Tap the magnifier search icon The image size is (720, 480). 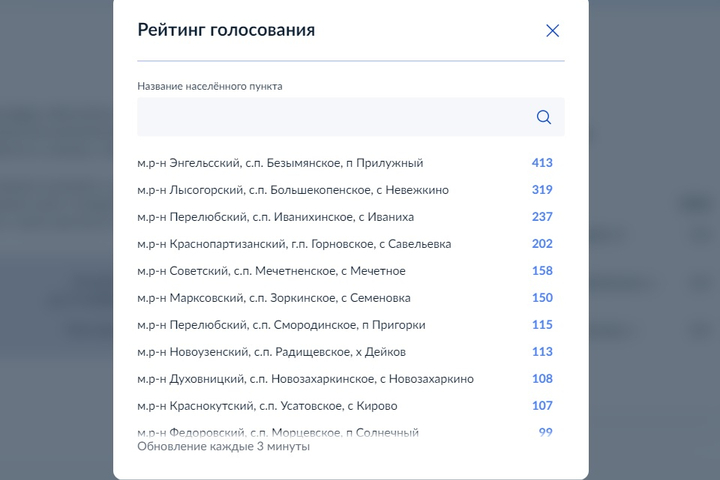pyautogui.click(x=544, y=117)
